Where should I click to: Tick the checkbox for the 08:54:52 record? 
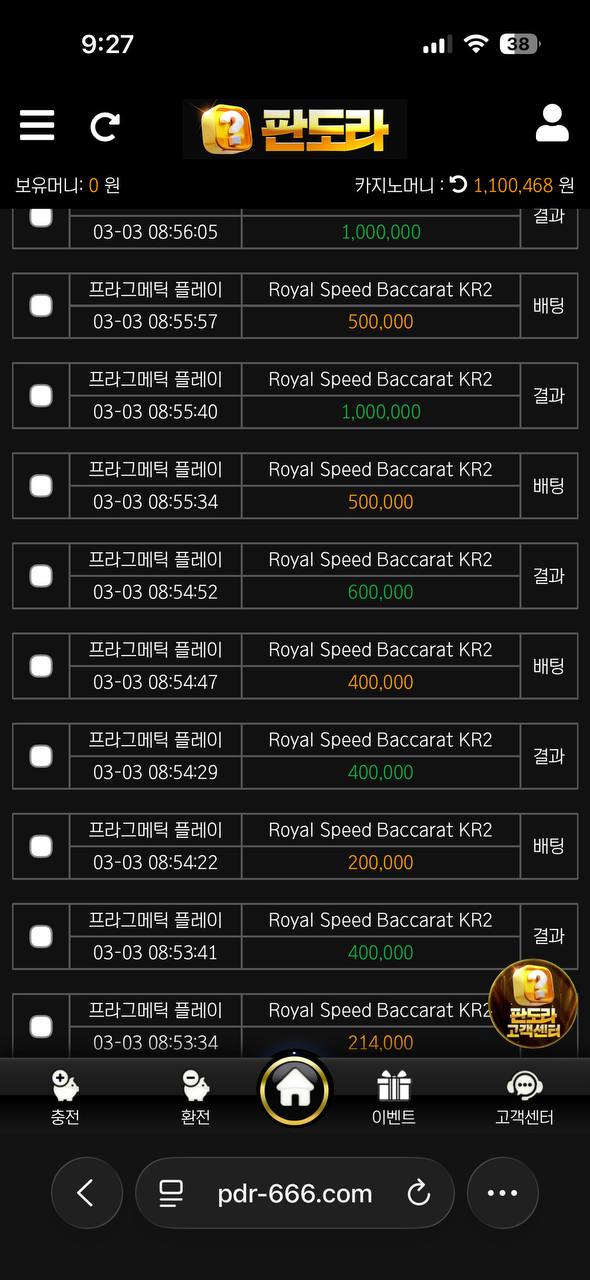point(41,575)
